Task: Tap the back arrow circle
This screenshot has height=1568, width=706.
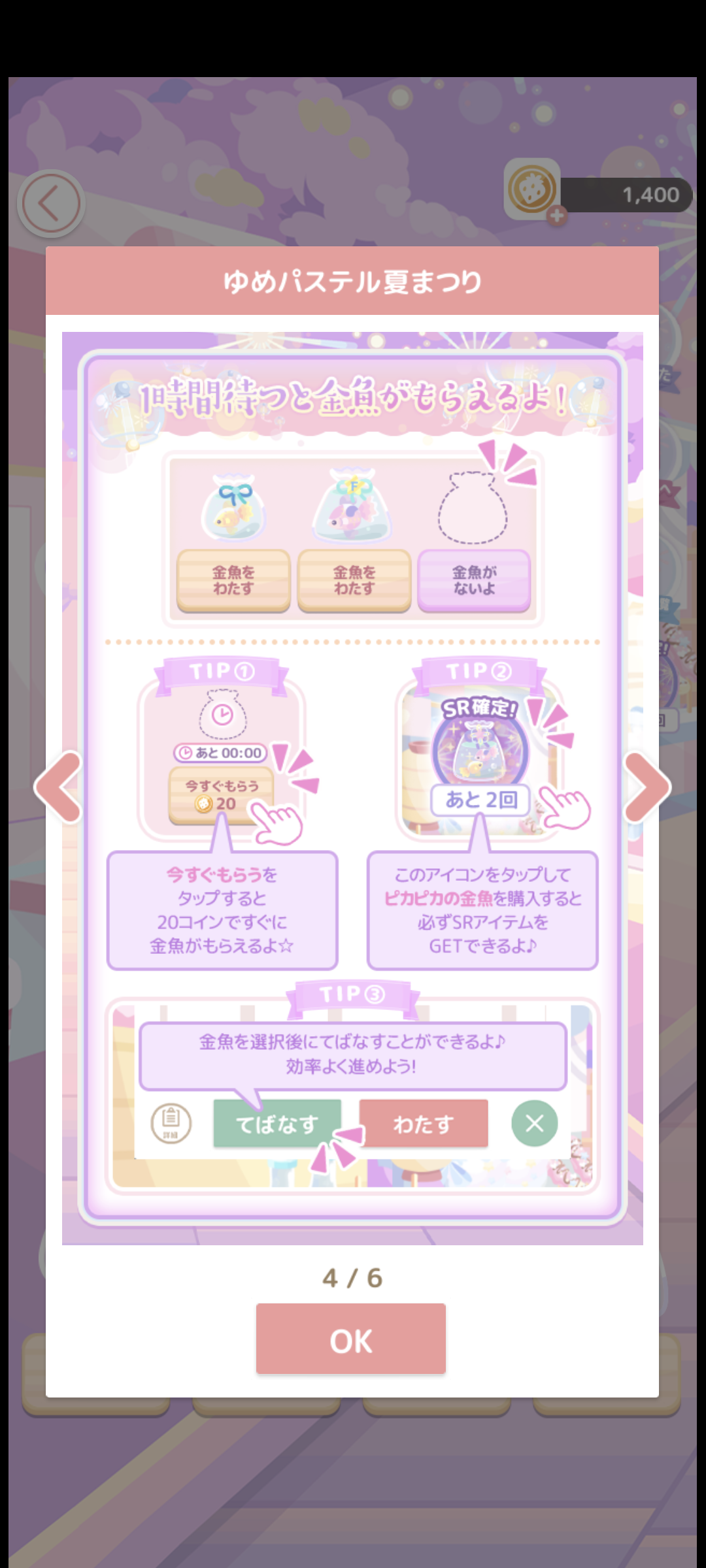Action: [51, 203]
